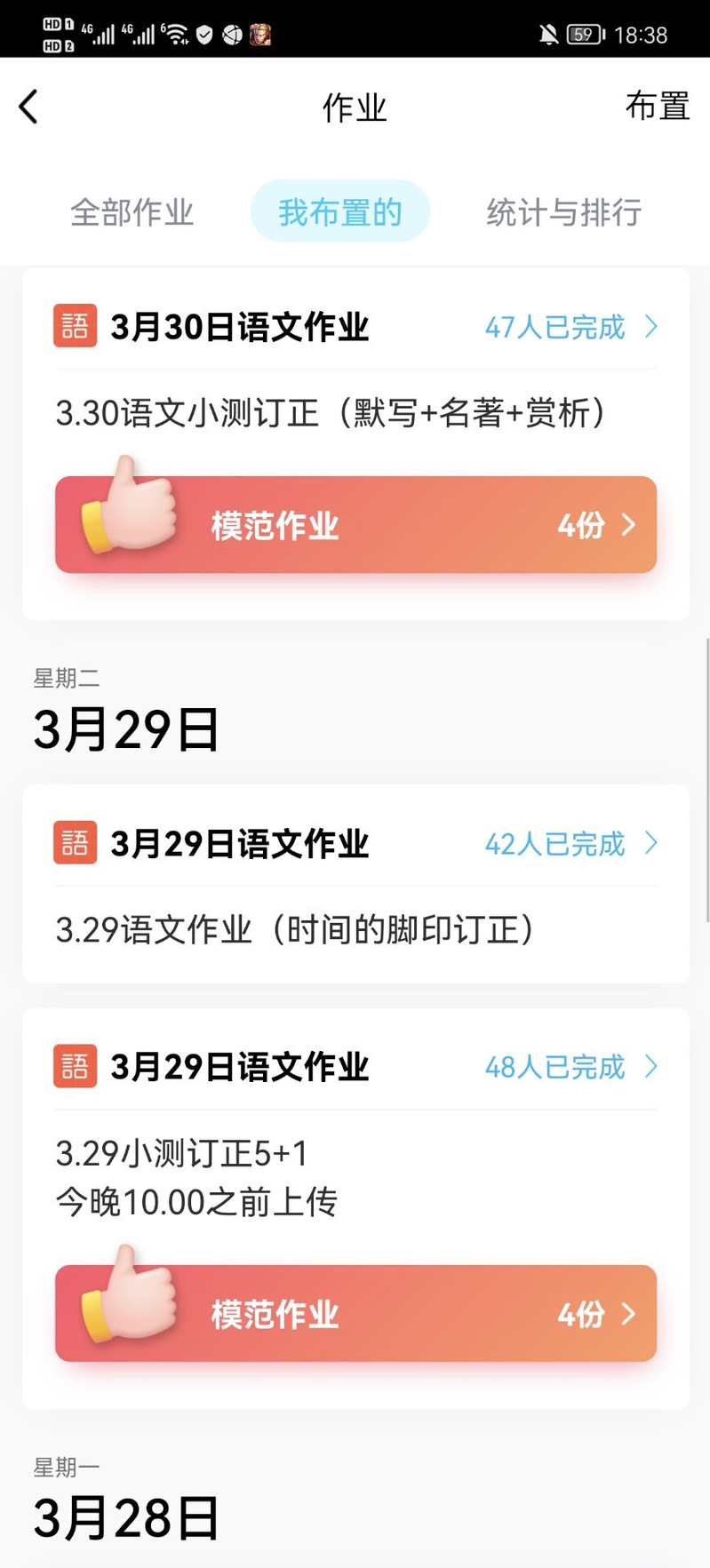Go back using the top-left arrow
Viewport: 710px width, 1568px height.
(x=29, y=107)
